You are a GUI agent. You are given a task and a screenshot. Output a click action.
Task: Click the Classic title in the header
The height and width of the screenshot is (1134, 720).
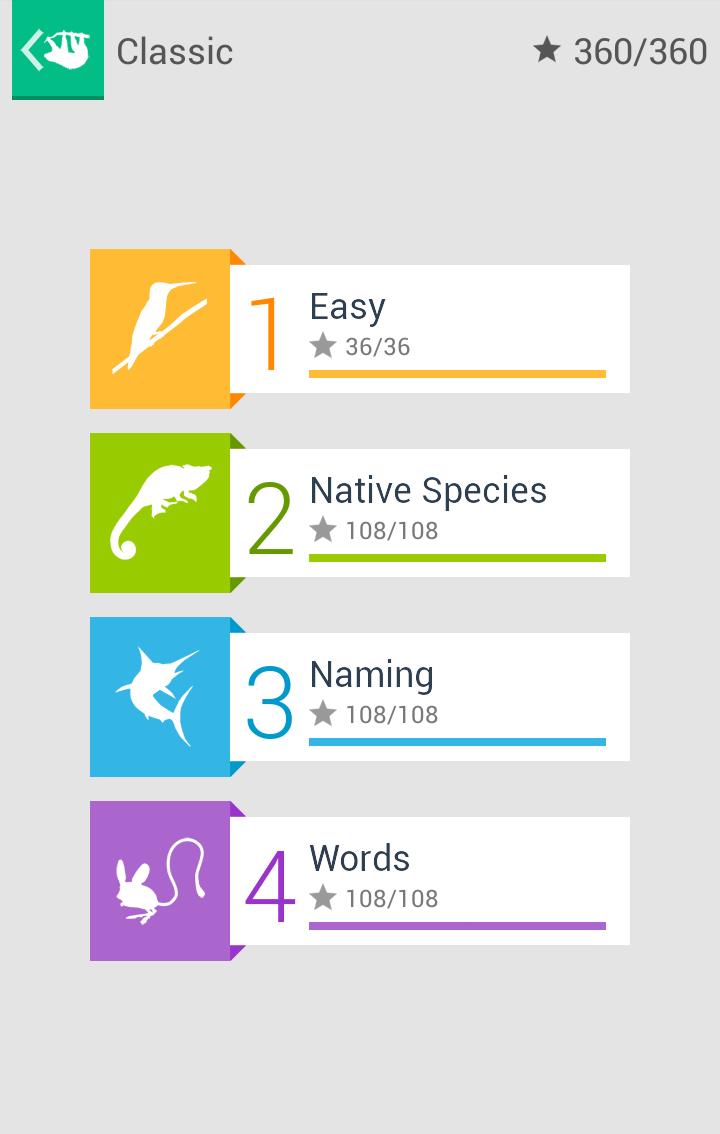click(x=174, y=51)
